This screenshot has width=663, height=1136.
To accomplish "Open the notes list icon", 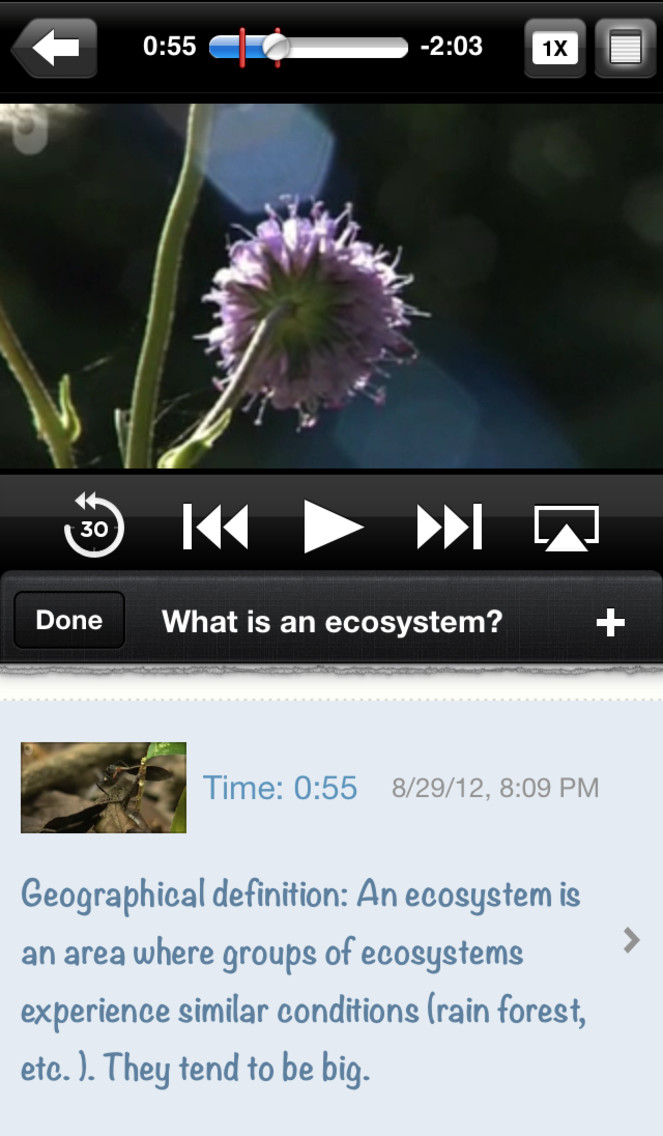I will (x=625, y=48).
